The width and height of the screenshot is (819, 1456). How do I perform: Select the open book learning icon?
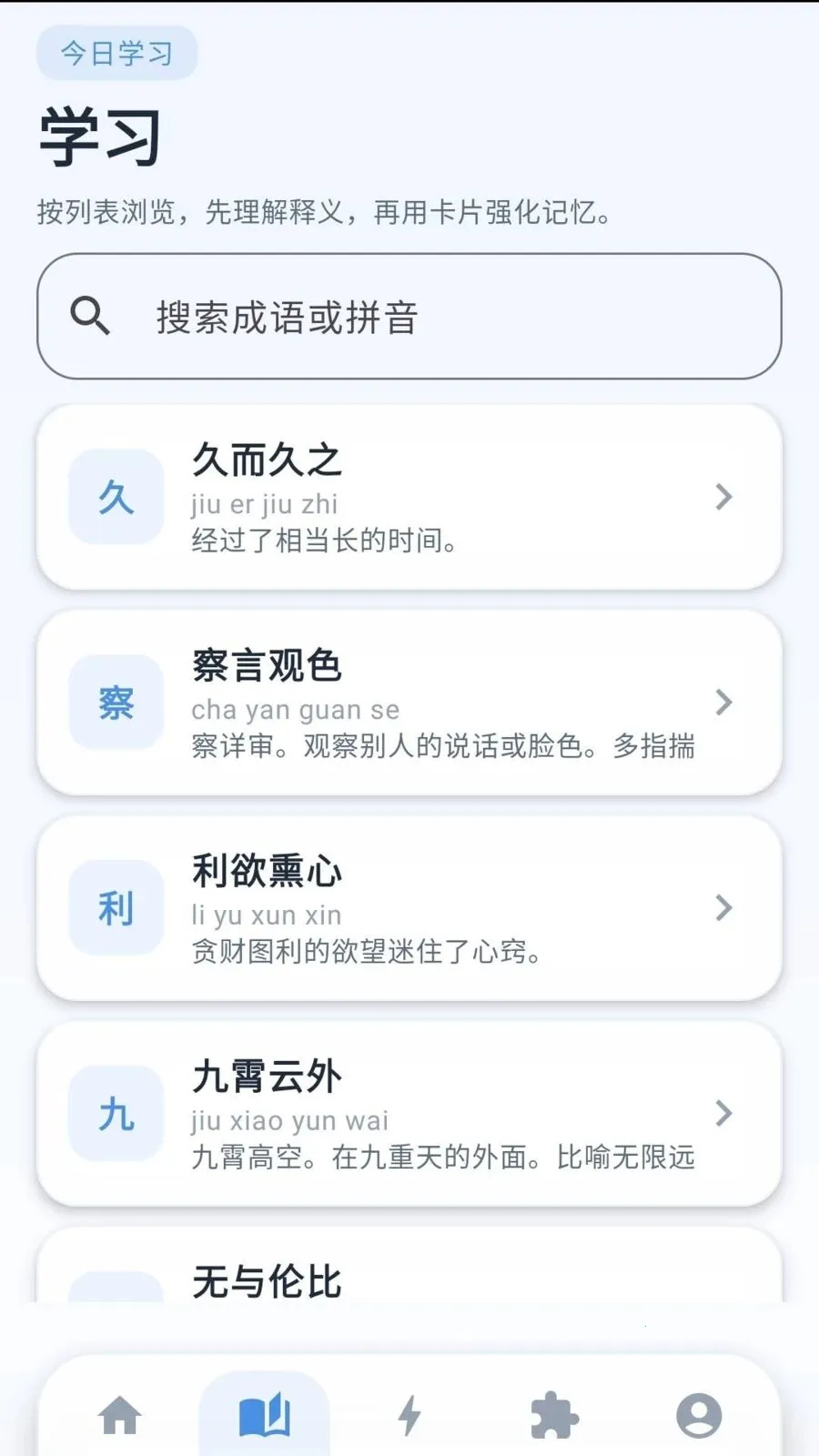click(x=266, y=1416)
